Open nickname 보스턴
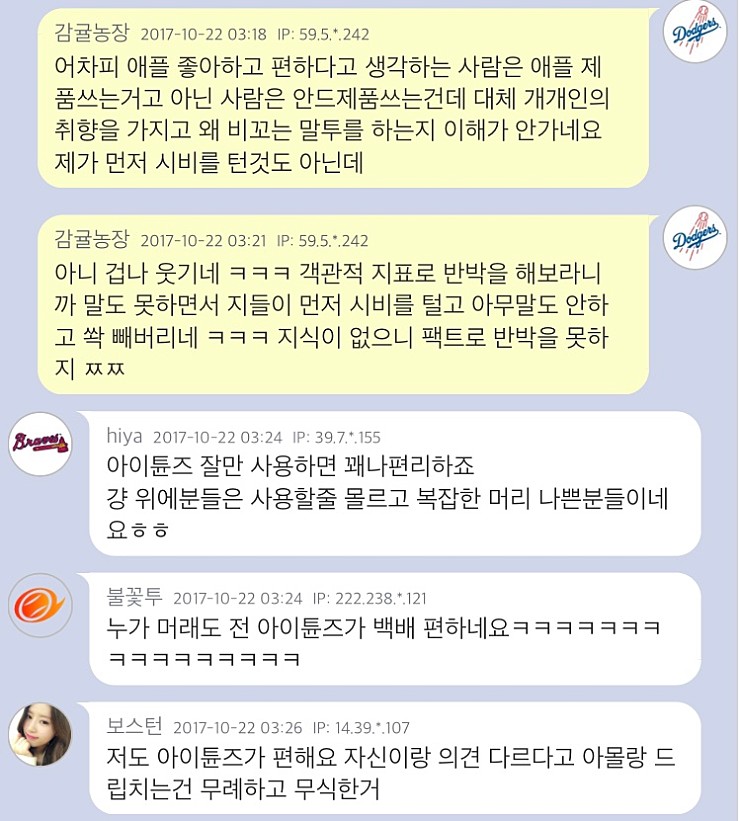Screen dimensions: 740x821 coord(134,727)
